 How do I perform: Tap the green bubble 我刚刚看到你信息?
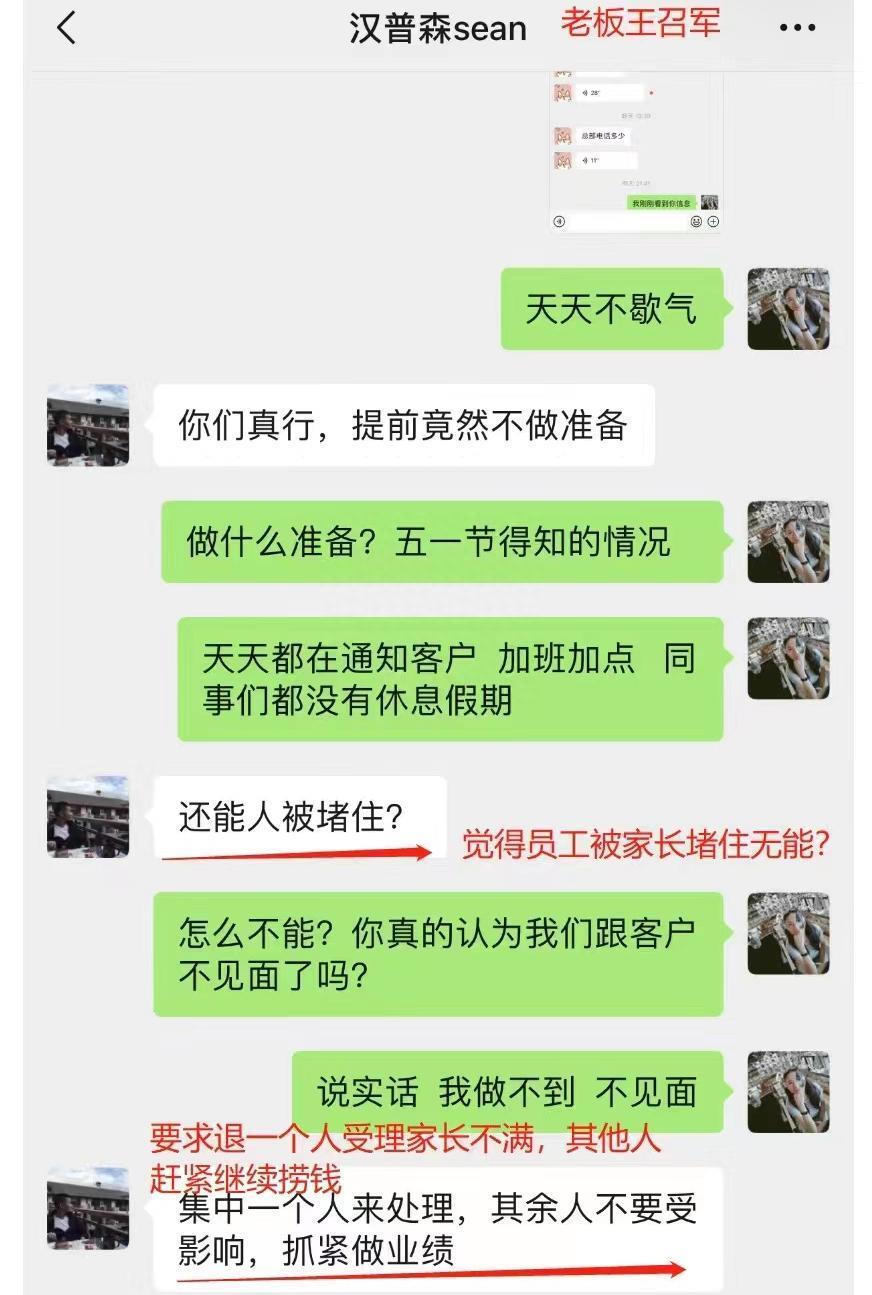click(x=662, y=202)
